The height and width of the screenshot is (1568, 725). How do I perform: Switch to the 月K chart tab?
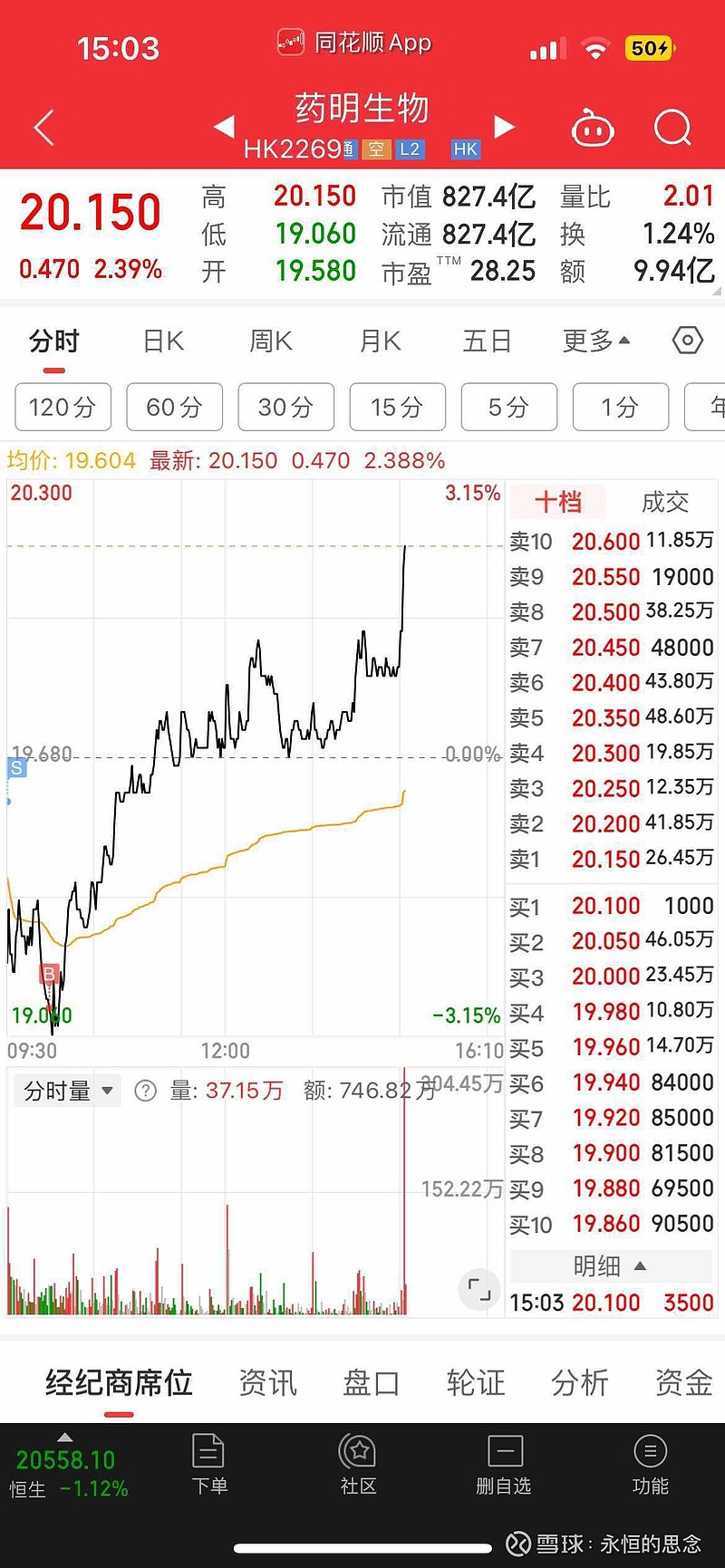[380, 341]
